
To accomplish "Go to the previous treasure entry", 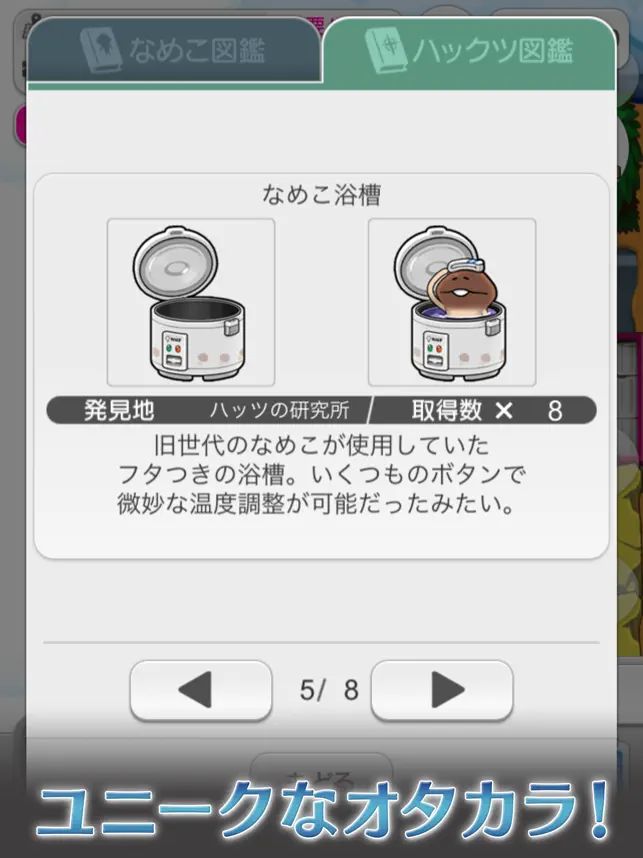I will pyautogui.click(x=200, y=690).
